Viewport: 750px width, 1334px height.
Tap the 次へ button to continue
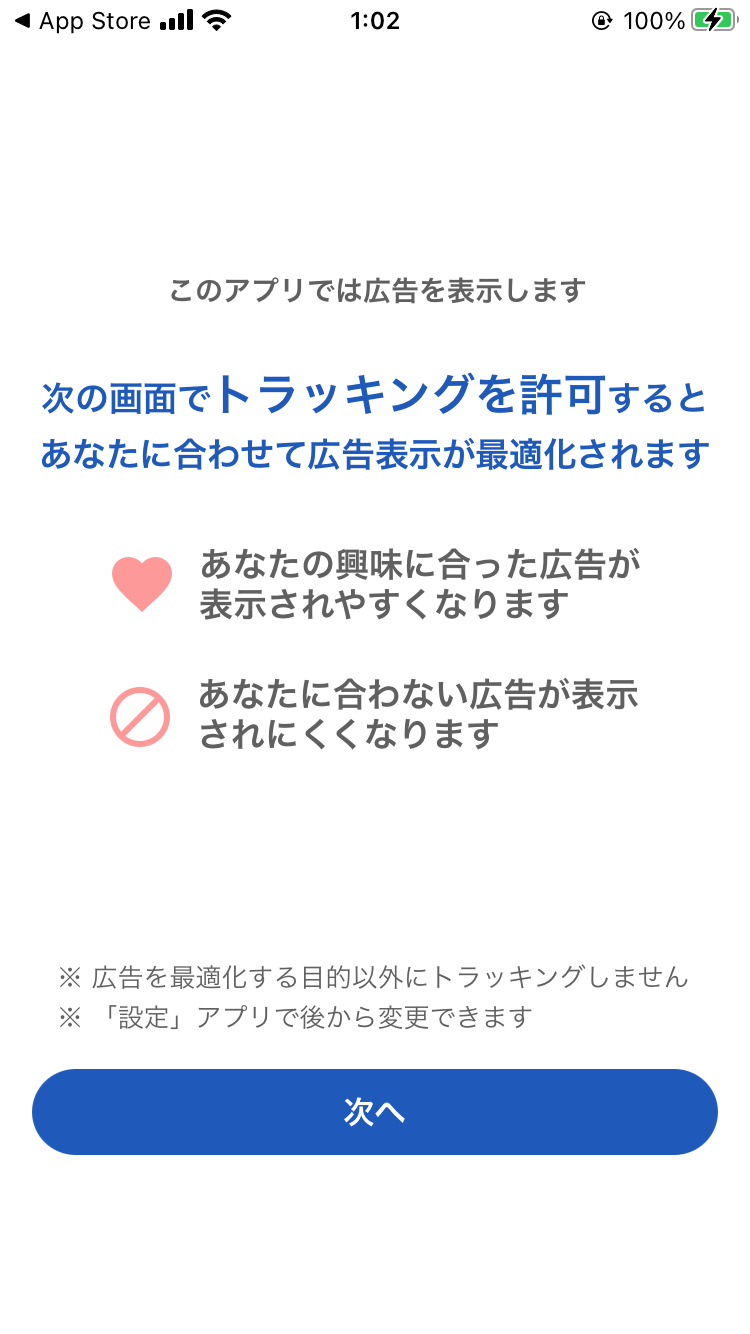375,1112
